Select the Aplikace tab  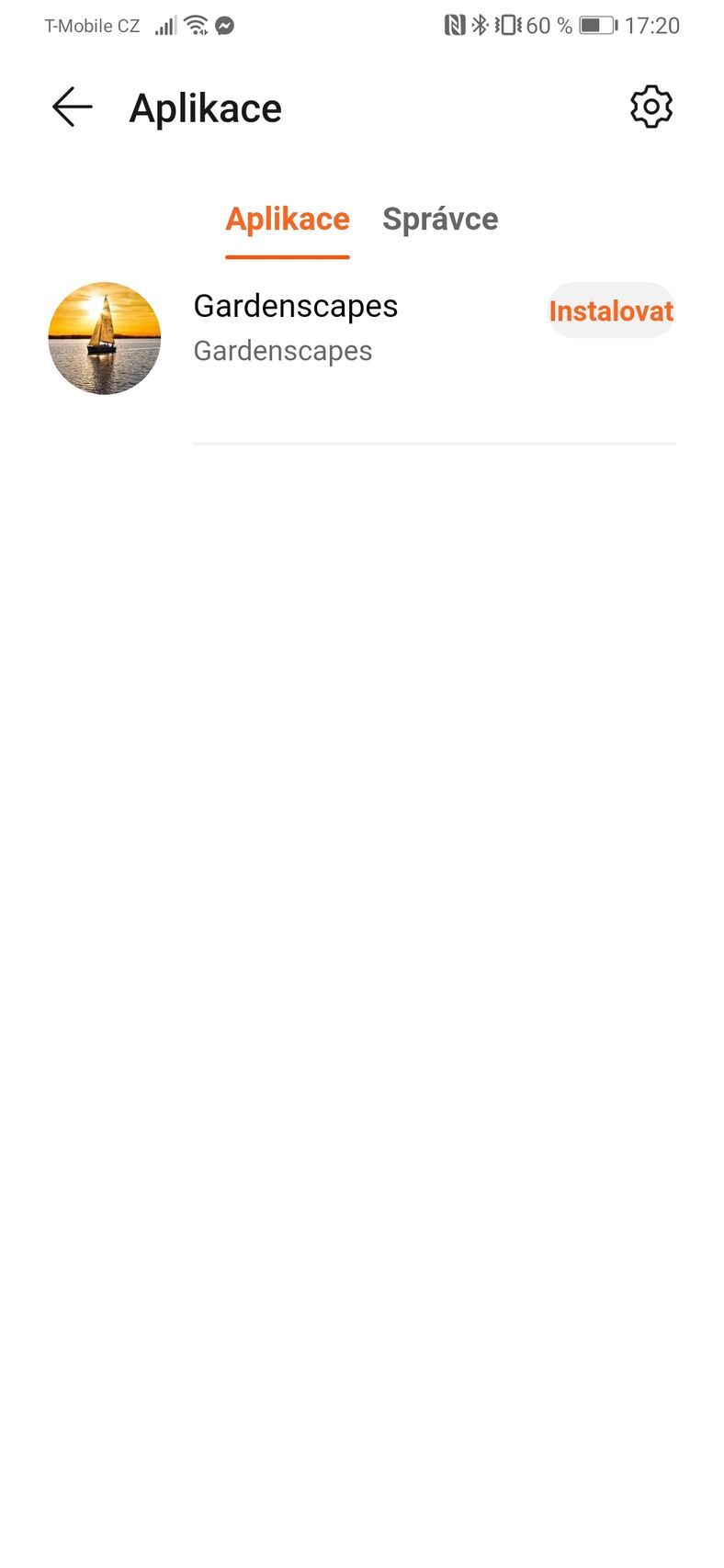tap(288, 220)
